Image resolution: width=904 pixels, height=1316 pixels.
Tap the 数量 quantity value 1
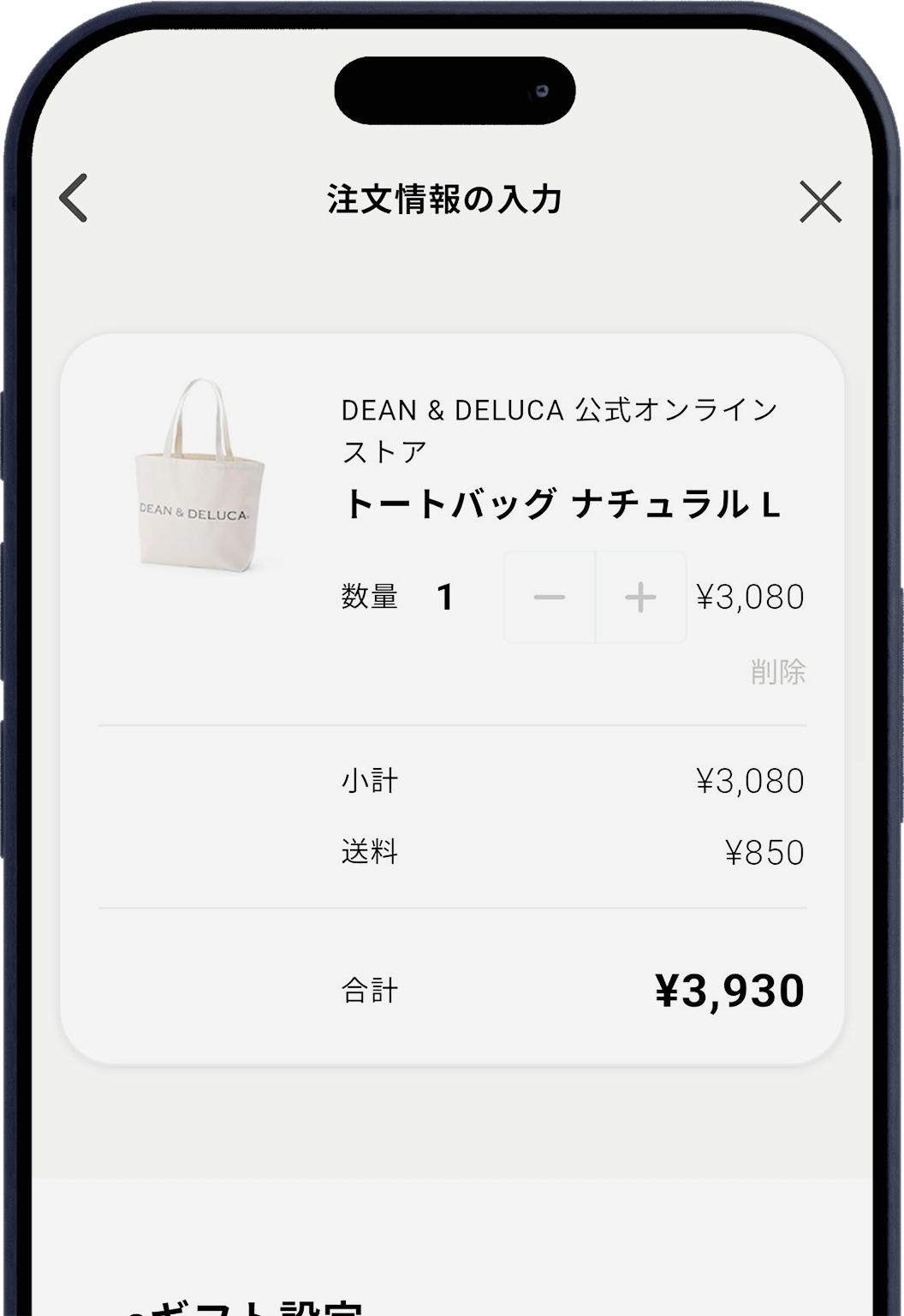click(444, 597)
